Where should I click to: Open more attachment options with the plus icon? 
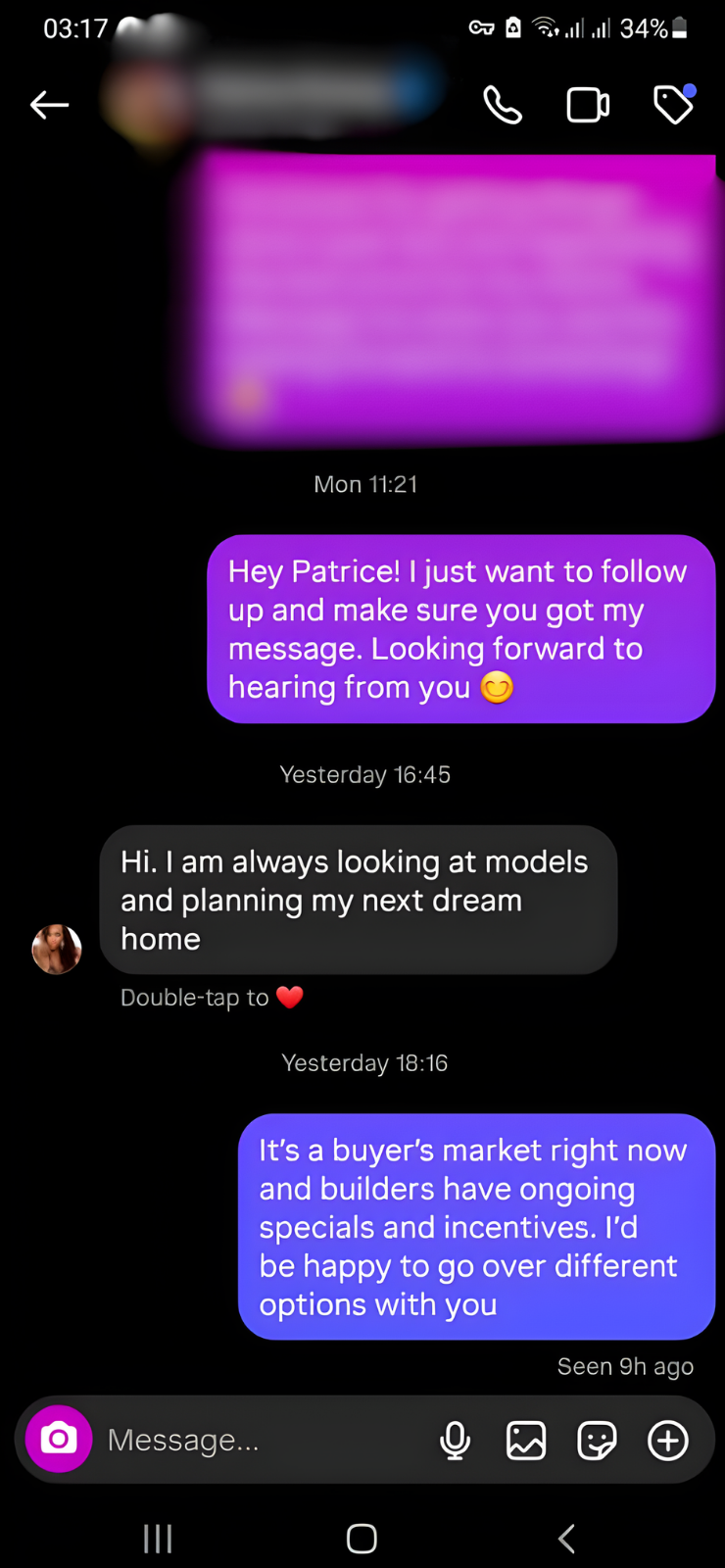pyautogui.click(x=668, y=1440)
